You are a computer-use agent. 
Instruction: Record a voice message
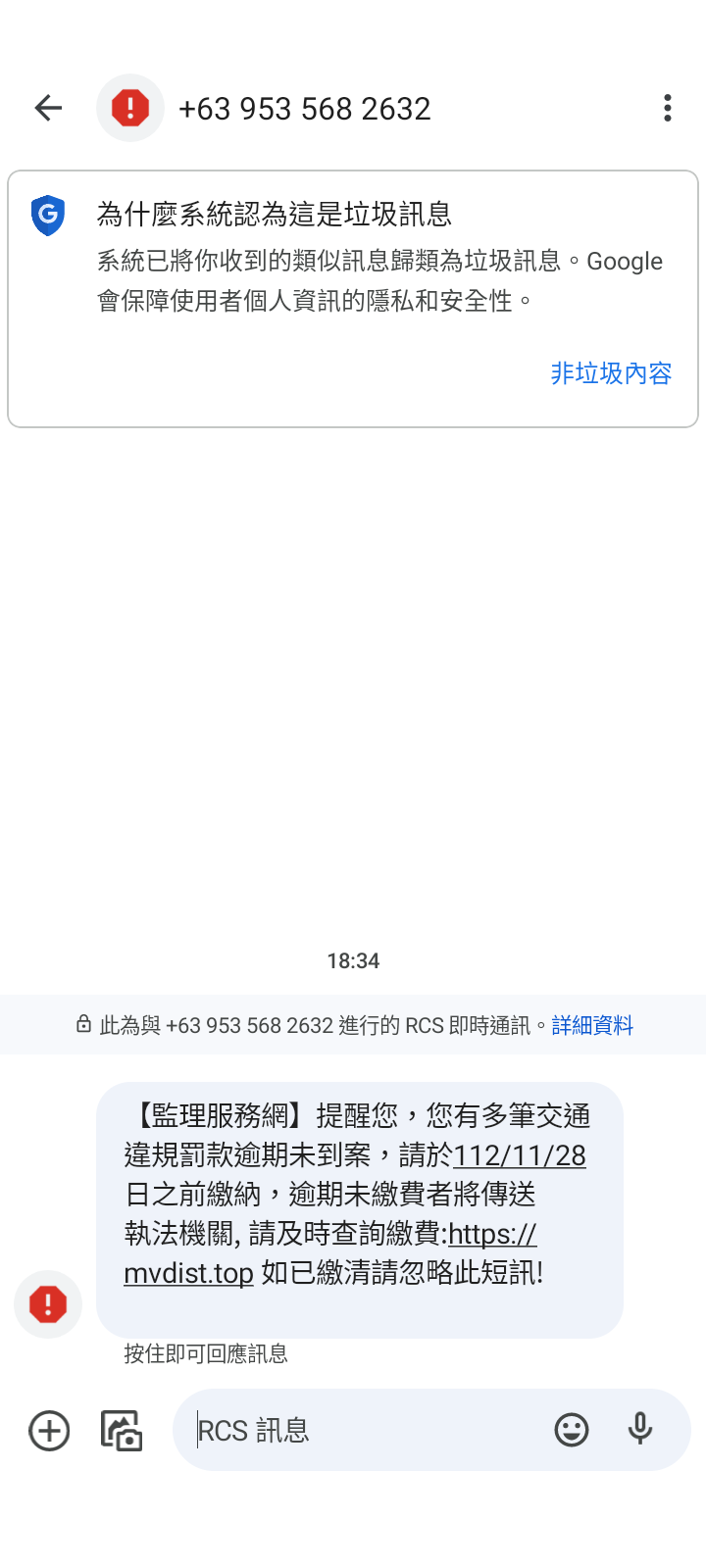640,1430
